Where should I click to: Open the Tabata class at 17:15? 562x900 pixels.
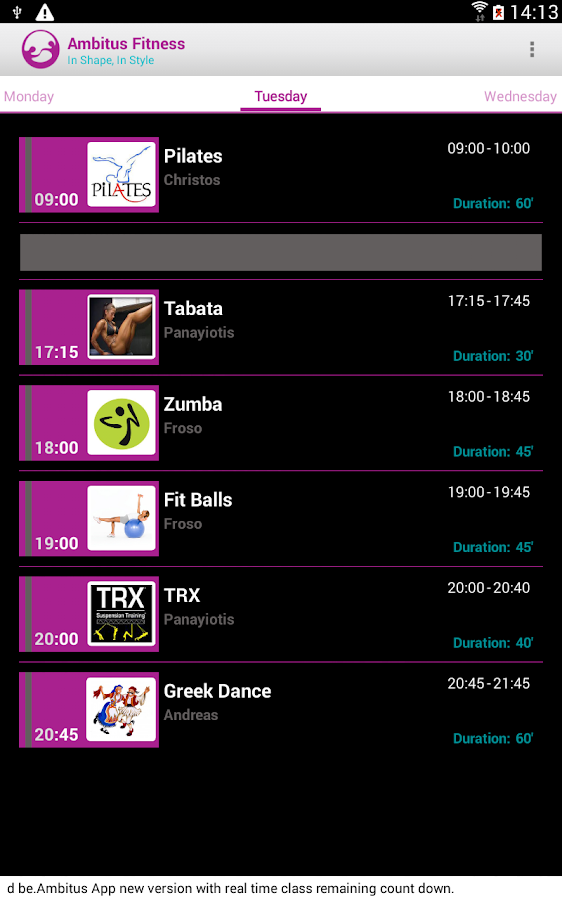281,327
